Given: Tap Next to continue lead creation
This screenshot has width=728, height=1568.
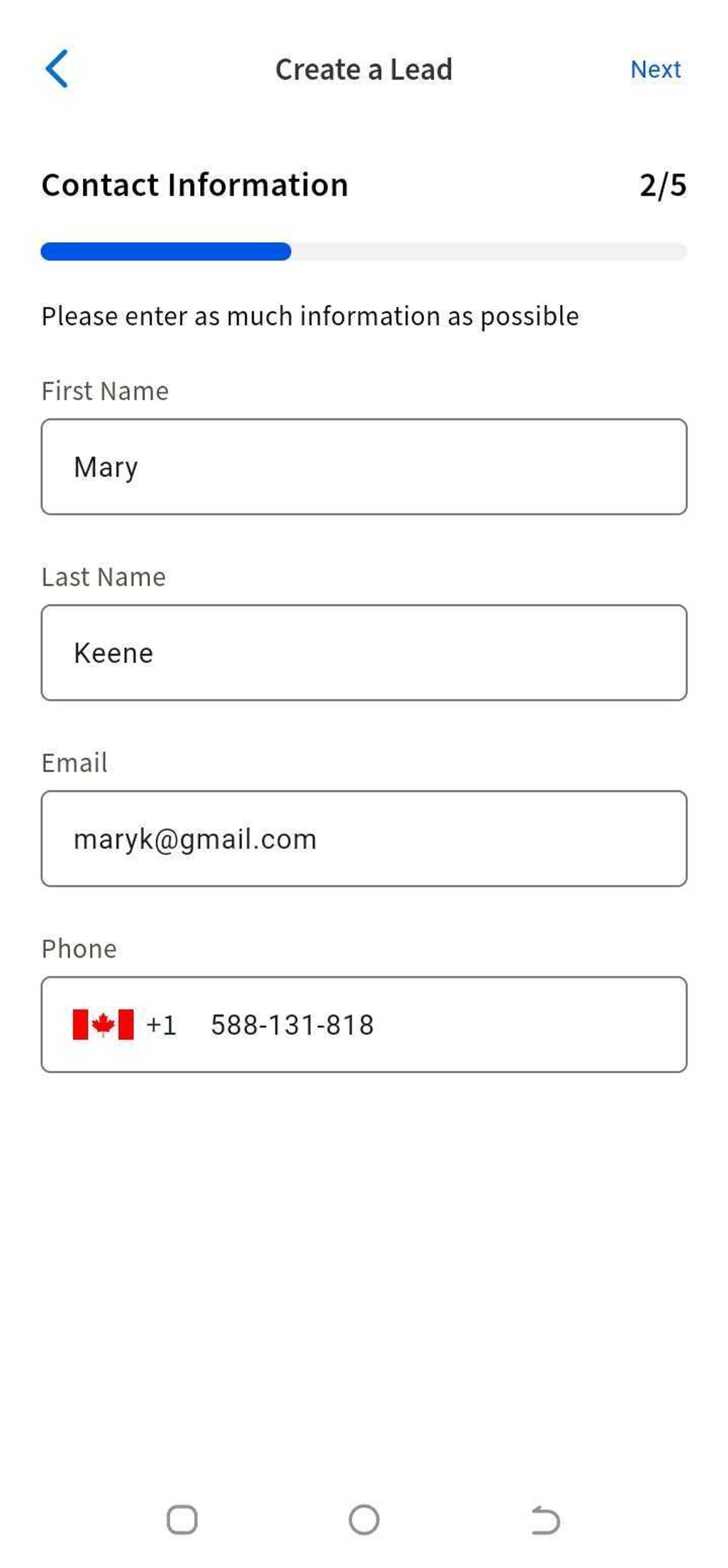Looking at the screenshot, I should [x=655, y=69].
